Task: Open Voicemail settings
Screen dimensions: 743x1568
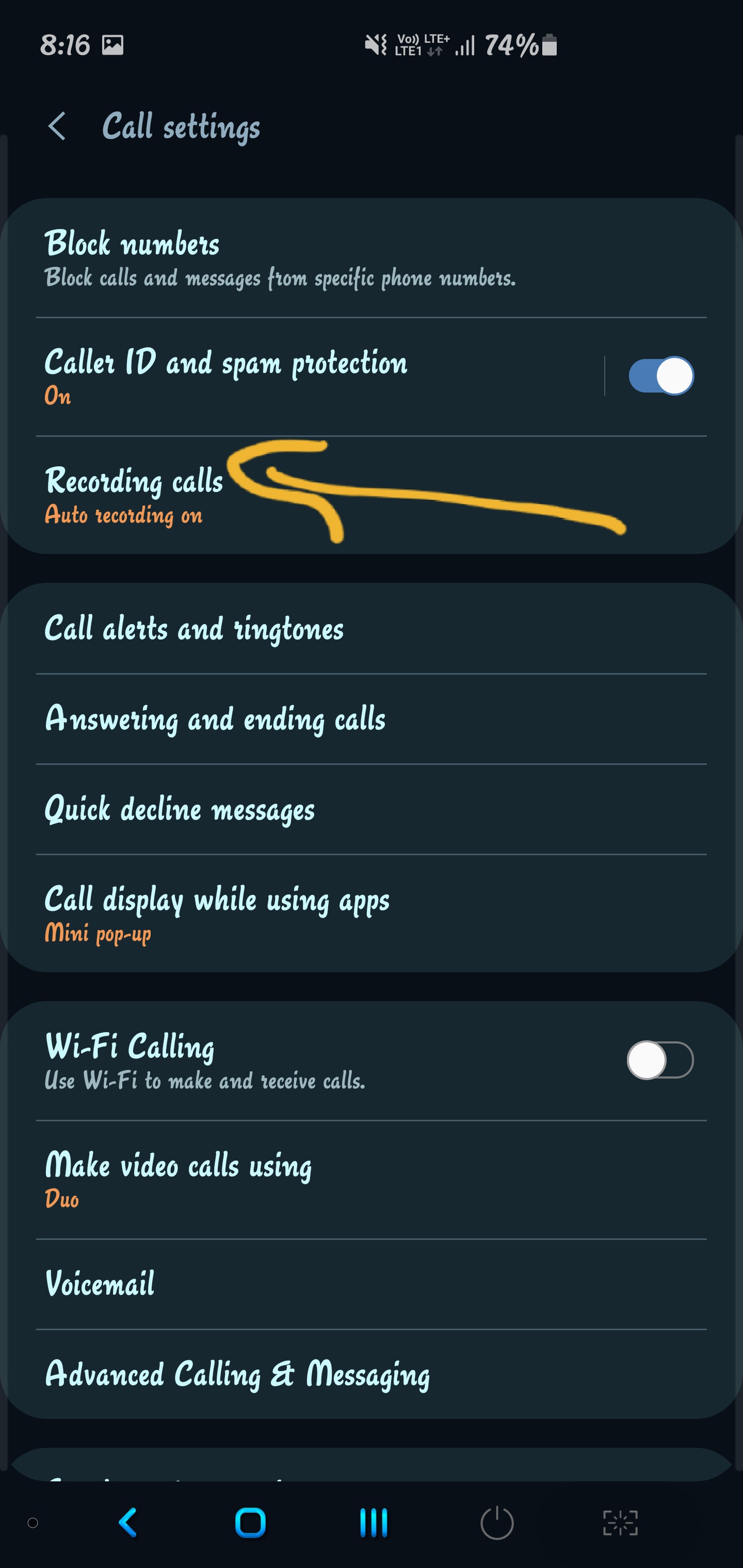Action: pyautogui.click(x=101, y=1284)
